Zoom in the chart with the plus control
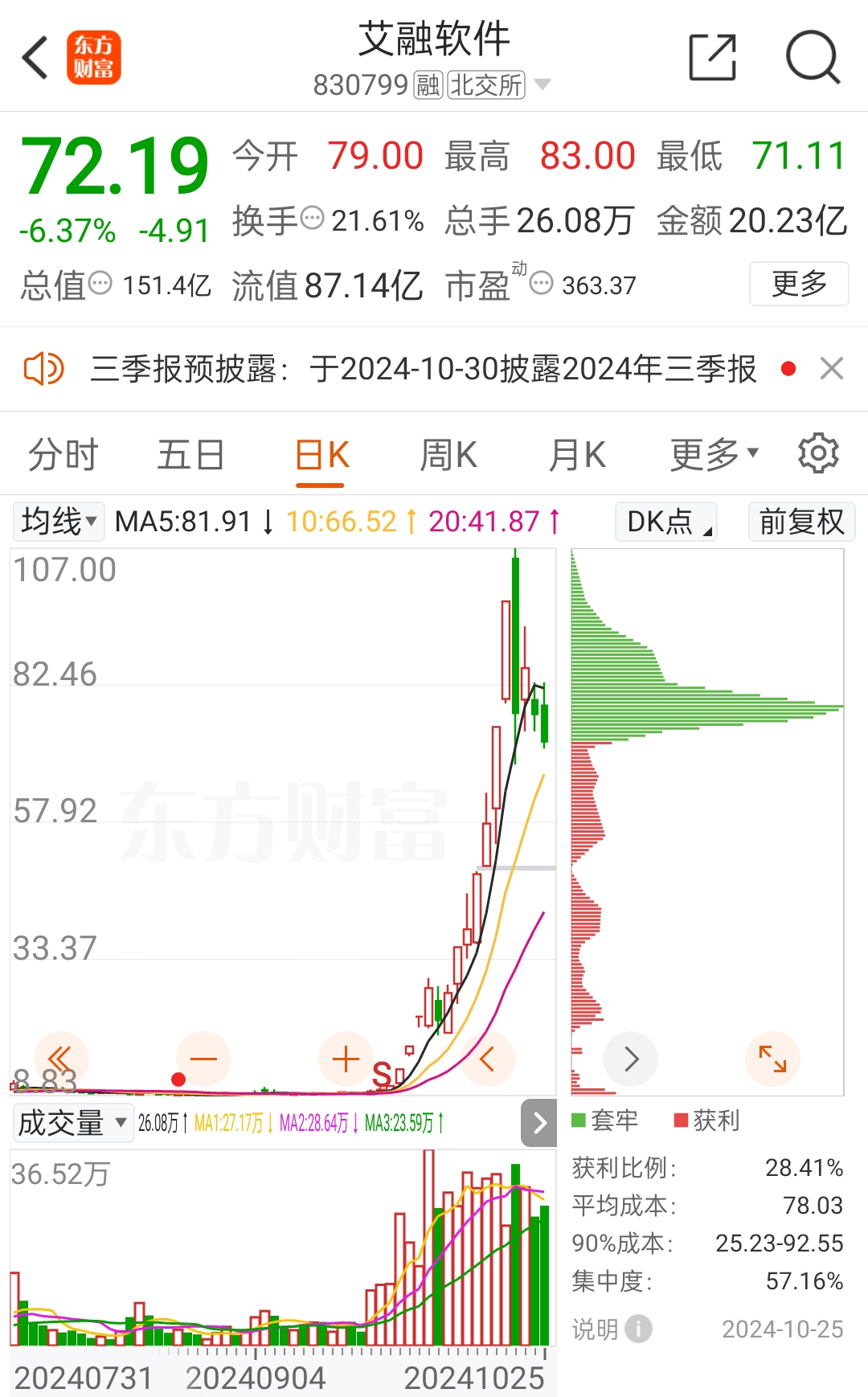This screenshot has height=1397, width=868. point(344,1059)
